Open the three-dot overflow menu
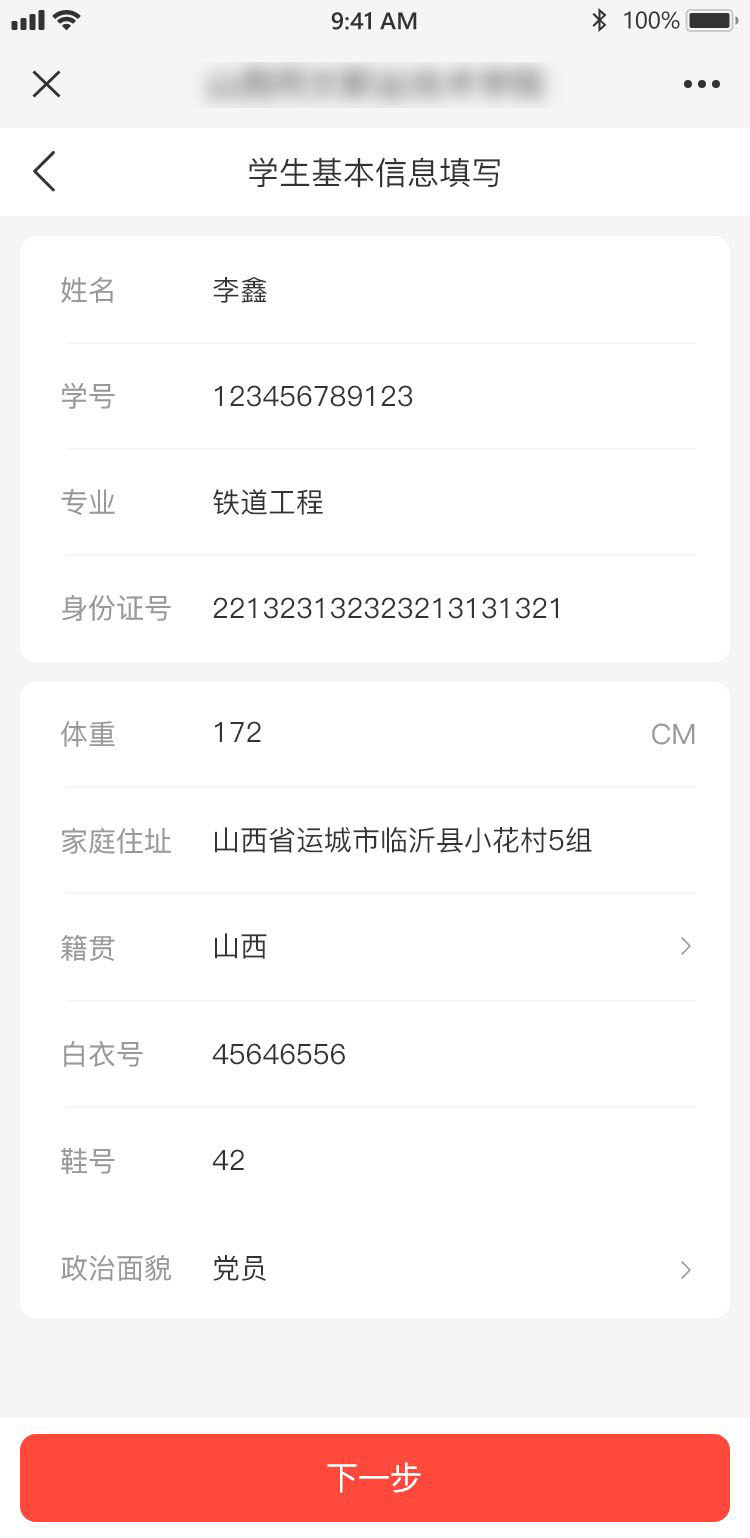Screen dimensions: 750x1538 [702, 84]
